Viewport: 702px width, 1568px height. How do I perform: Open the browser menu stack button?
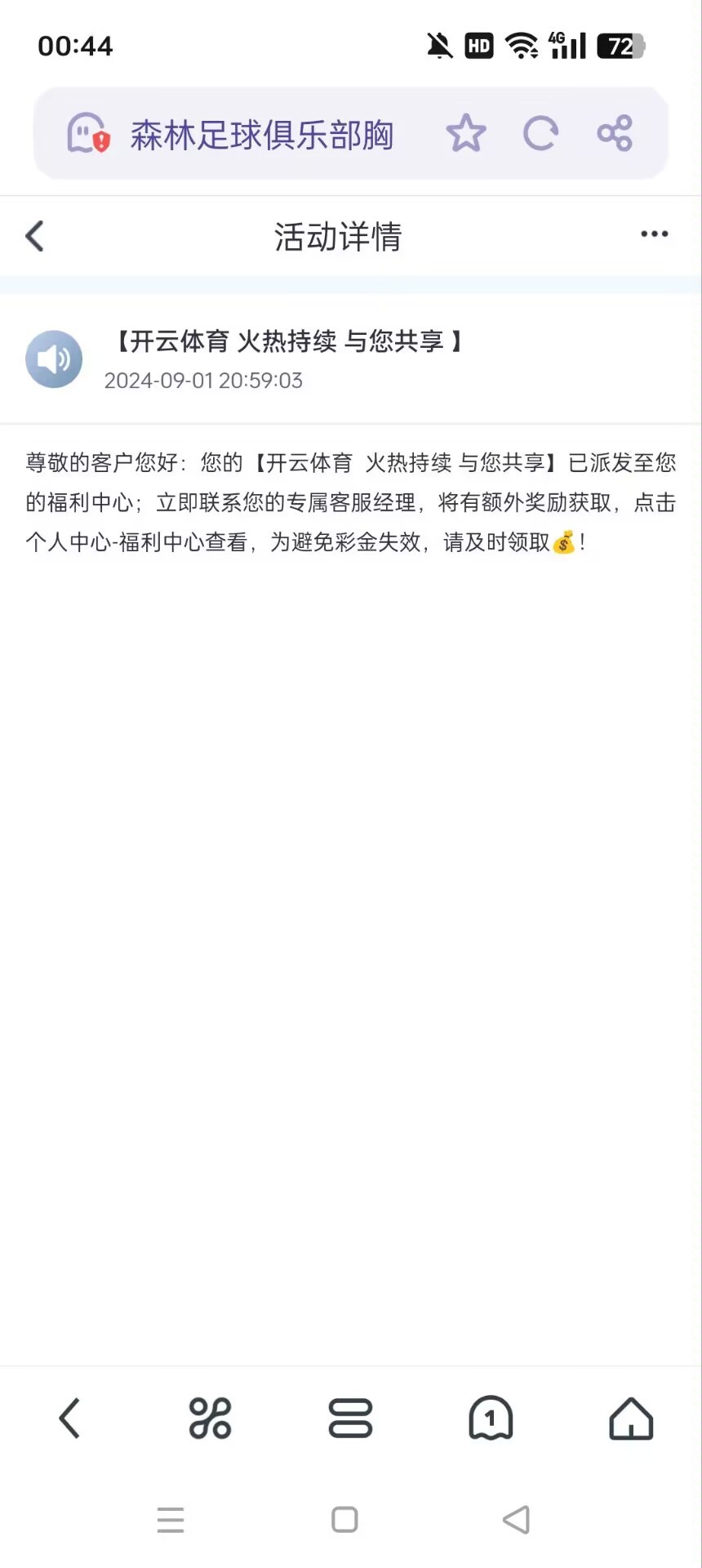(x=350, y=1418)
